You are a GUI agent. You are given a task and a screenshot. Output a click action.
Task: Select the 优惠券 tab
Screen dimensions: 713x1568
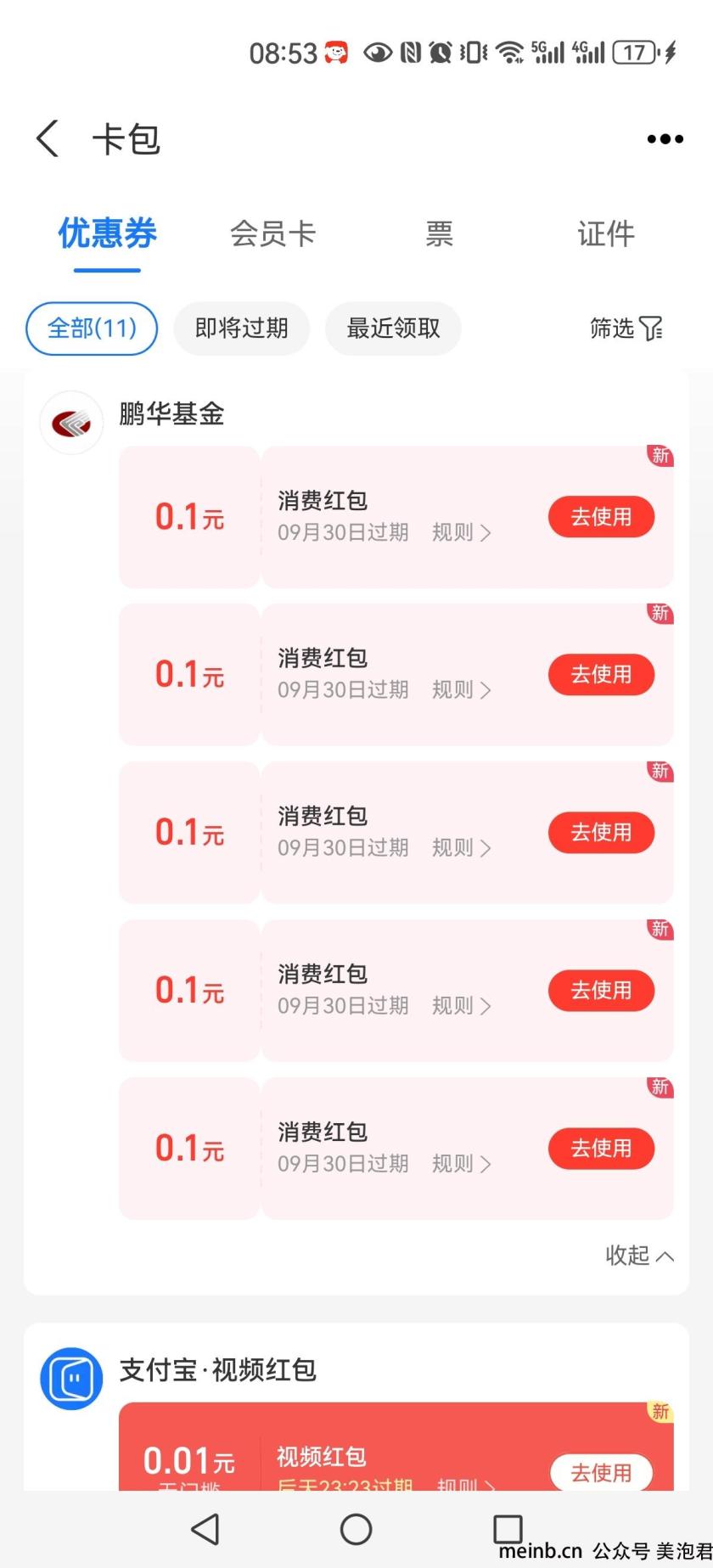(x=107, y=233)
